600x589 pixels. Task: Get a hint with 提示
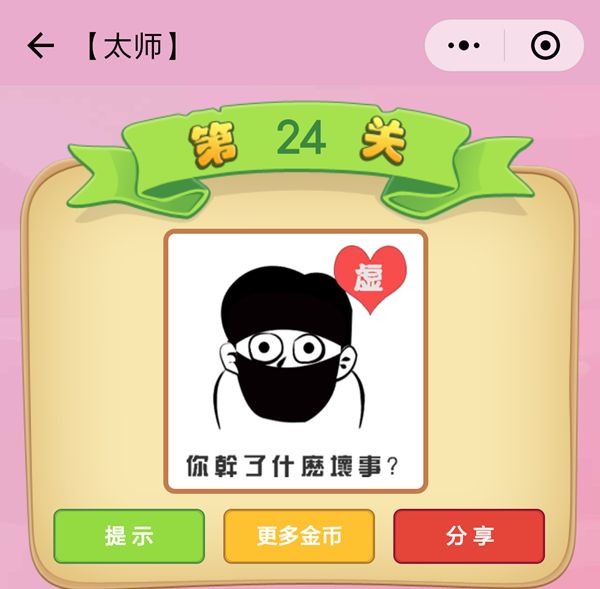129,536
